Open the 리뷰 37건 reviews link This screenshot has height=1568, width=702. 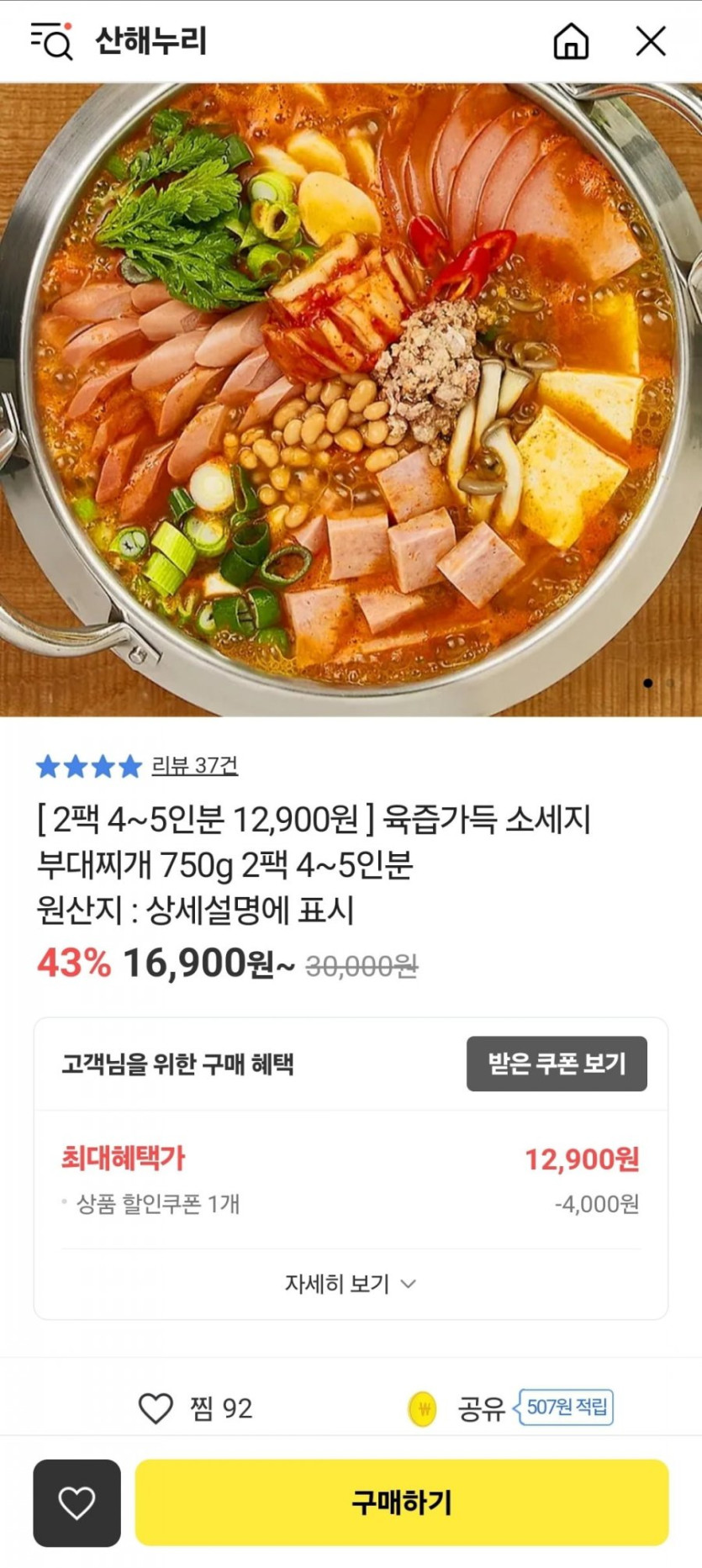[x=194, y=765]
